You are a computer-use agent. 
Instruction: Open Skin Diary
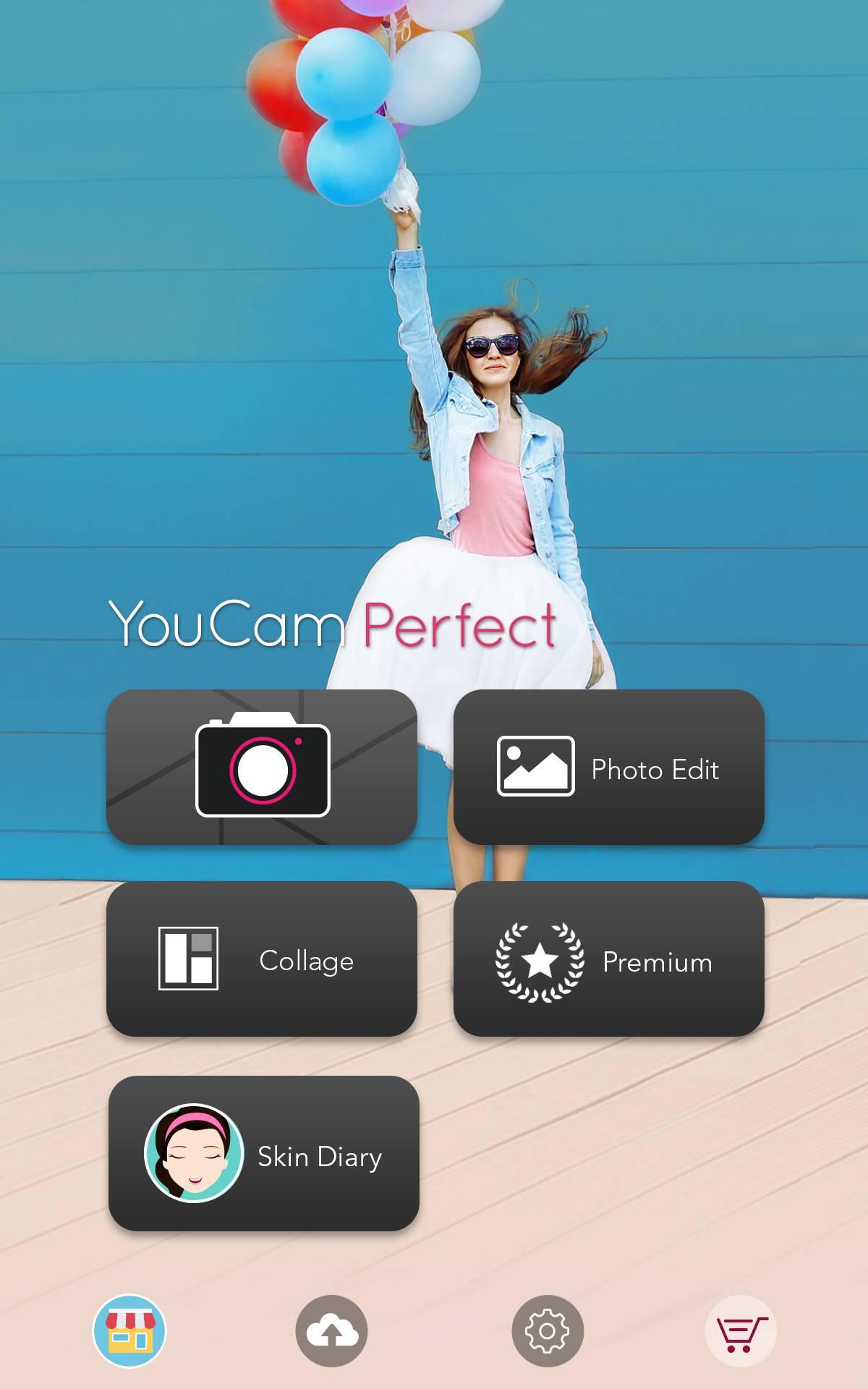[x=264, y=1153]
